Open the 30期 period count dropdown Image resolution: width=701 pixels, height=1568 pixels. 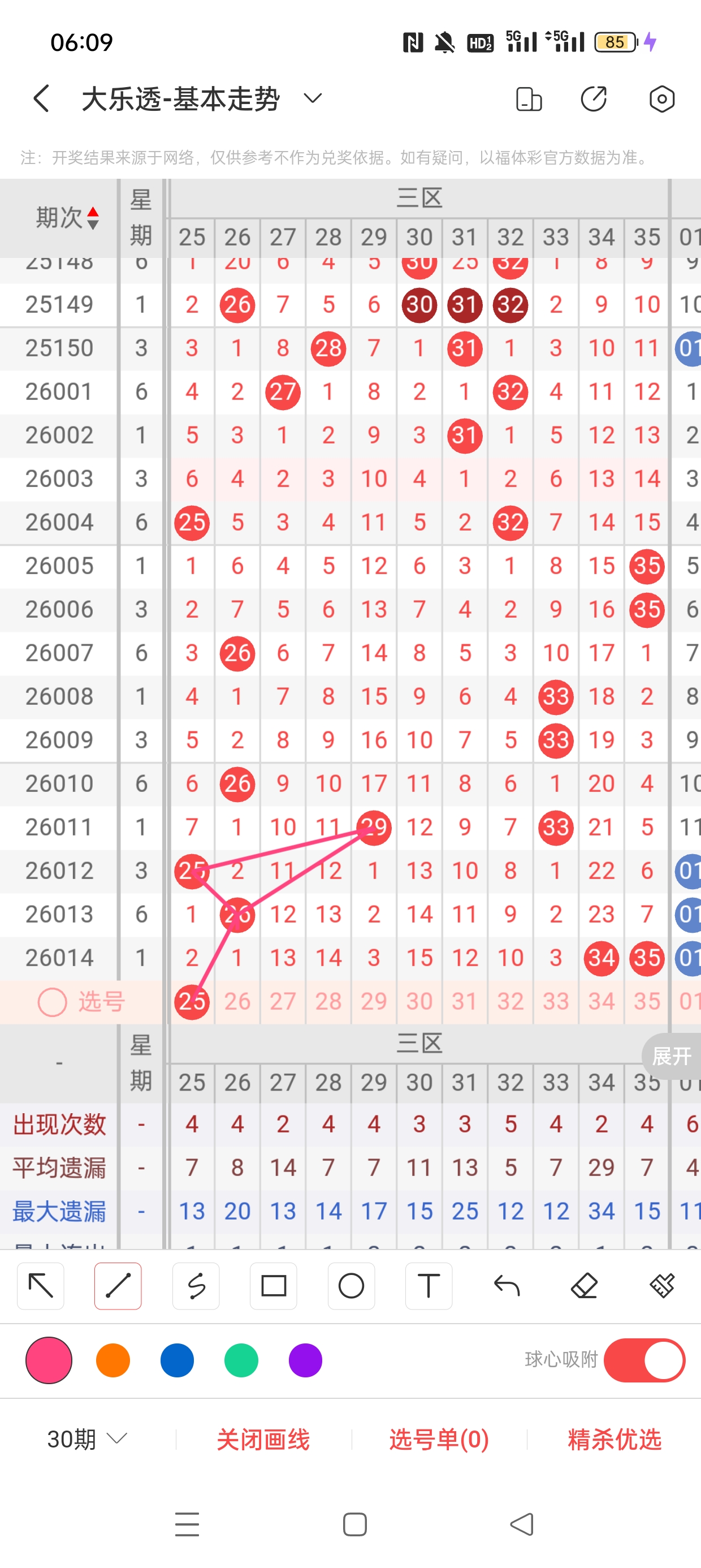[87, 1439]
